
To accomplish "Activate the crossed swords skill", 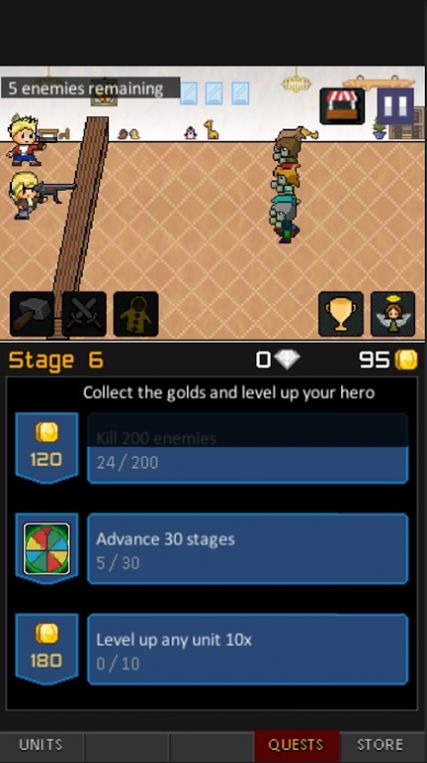I will [84, 314].
